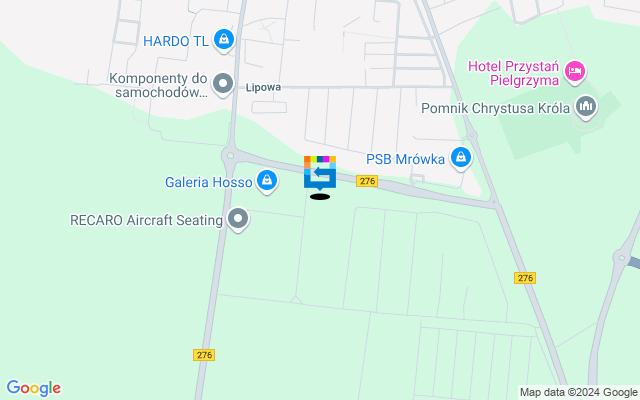Open Hotel Przystań Pielgrzyma marker
This screenshot has height=400, width=640.
[574, 71]
